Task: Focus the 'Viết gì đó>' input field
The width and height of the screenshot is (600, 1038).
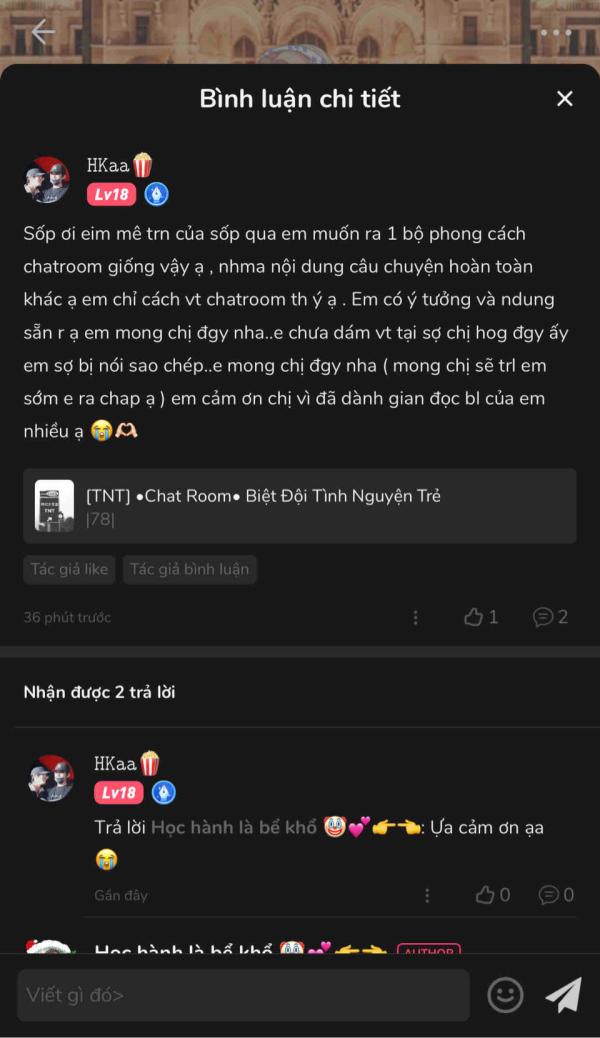Action: click(x=243, y=995)
